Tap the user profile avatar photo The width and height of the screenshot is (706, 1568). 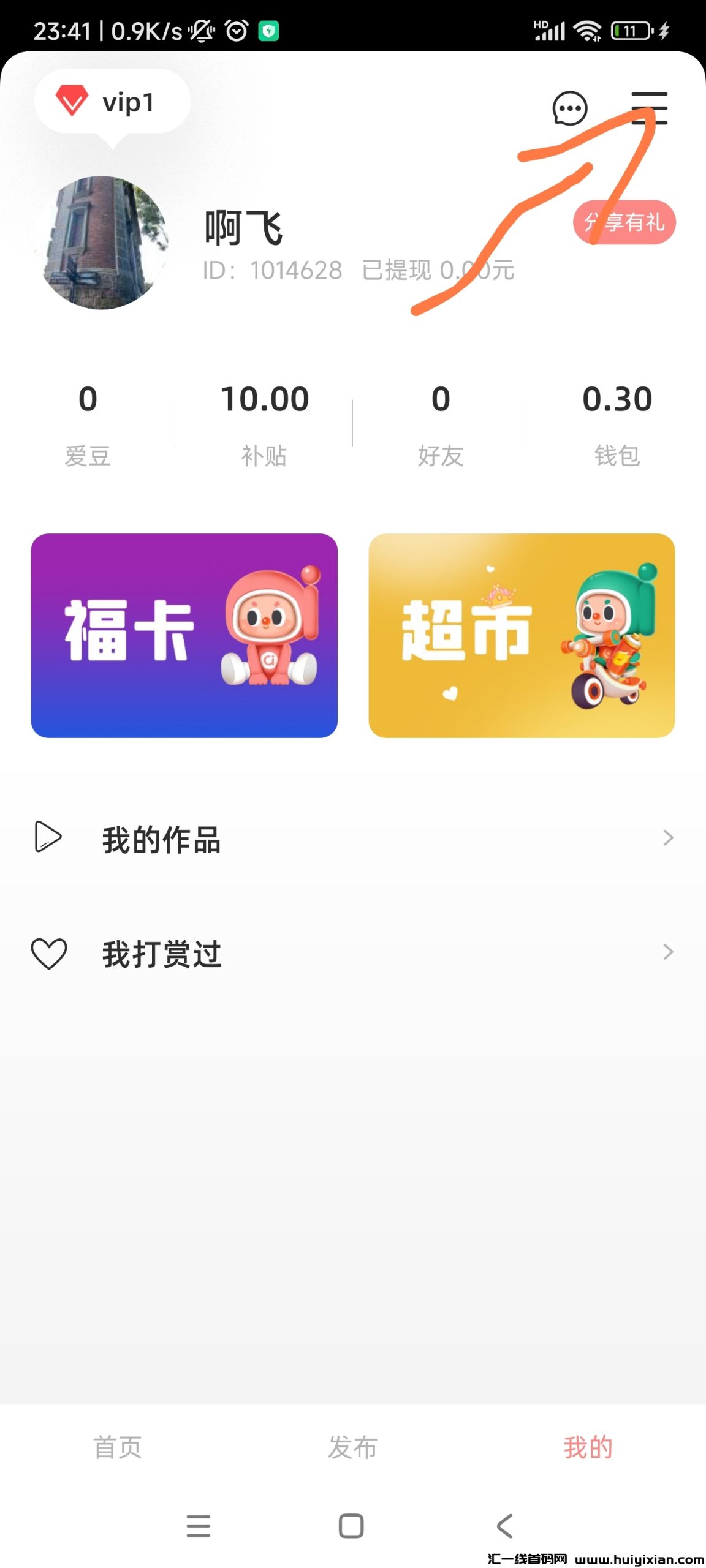[104, 245]
